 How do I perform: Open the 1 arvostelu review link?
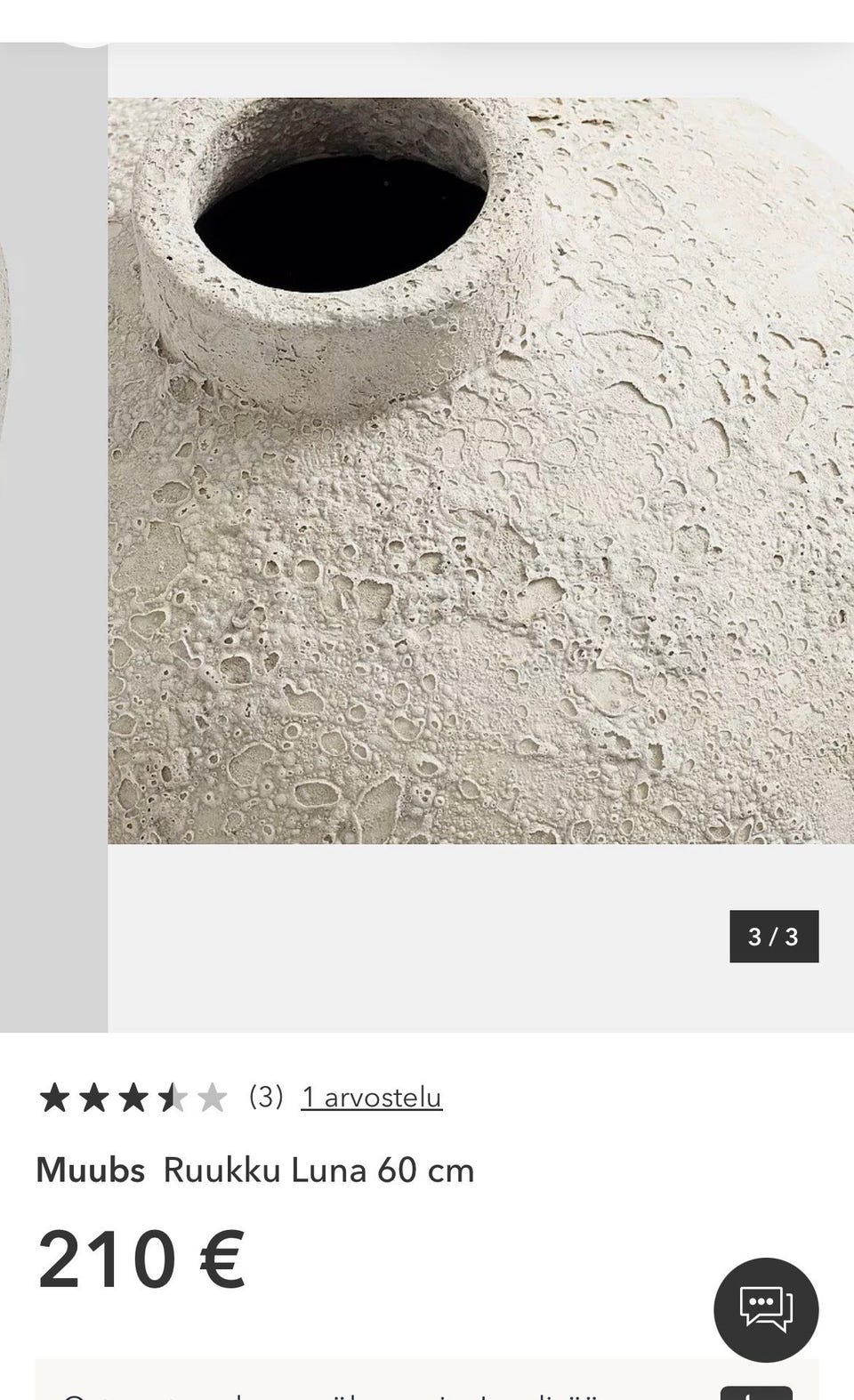(371, 1098)
